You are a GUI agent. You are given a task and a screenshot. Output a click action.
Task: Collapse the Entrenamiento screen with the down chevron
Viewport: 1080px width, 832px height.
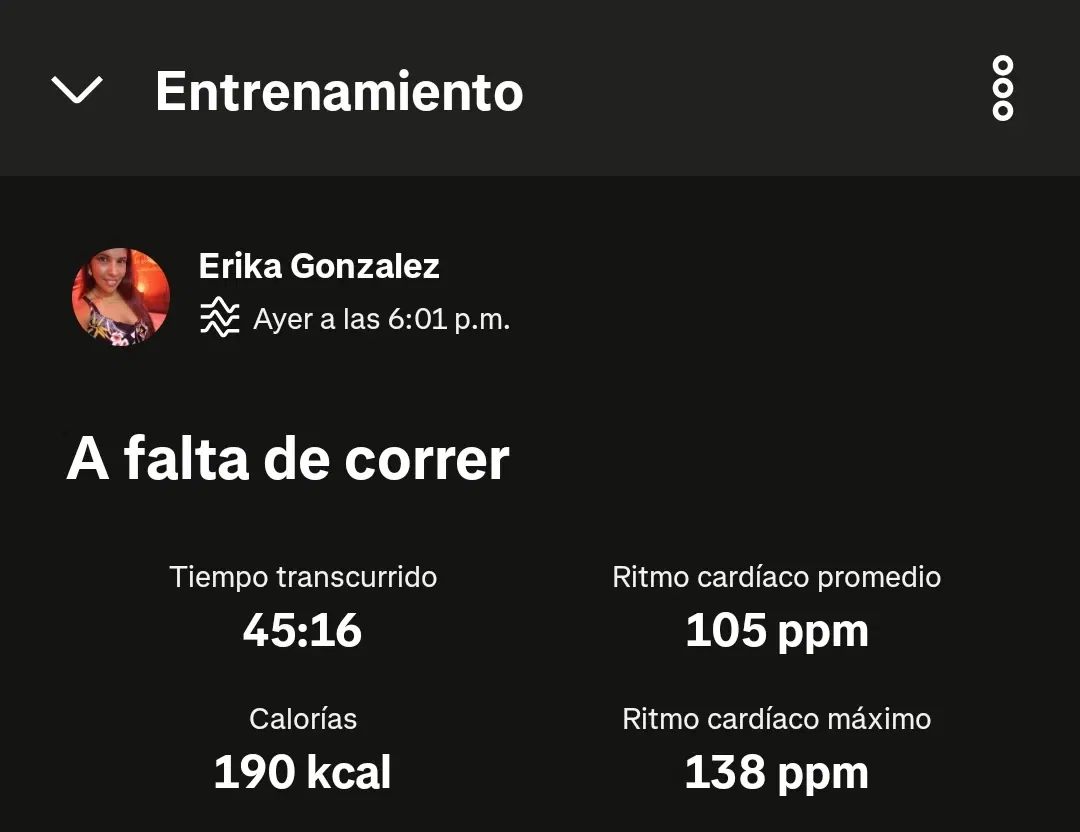[x=76, y=90]
